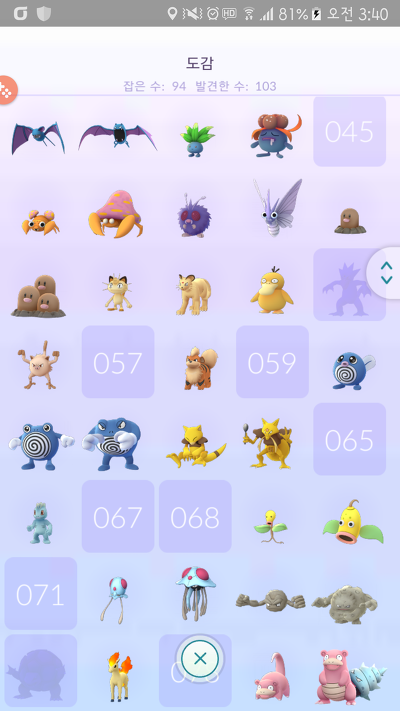
Task: Tap the empty 059 slot
Action: 273,362
